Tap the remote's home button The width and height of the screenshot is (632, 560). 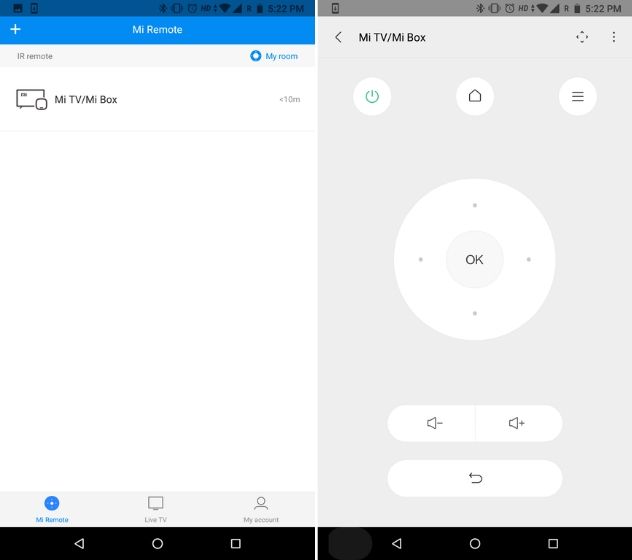click(x=475, y=96)
